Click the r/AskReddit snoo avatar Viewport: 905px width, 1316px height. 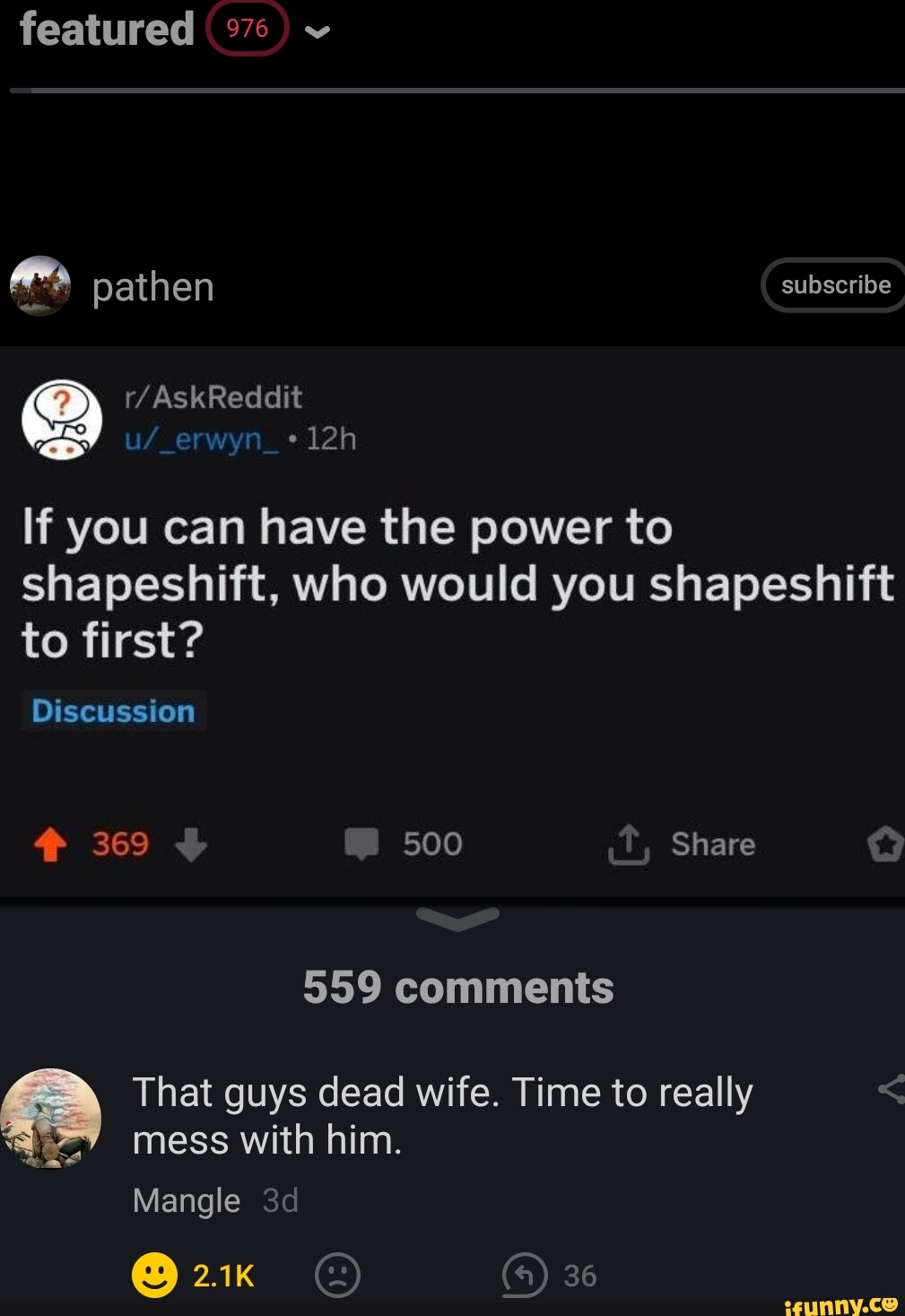pos(58,420)
